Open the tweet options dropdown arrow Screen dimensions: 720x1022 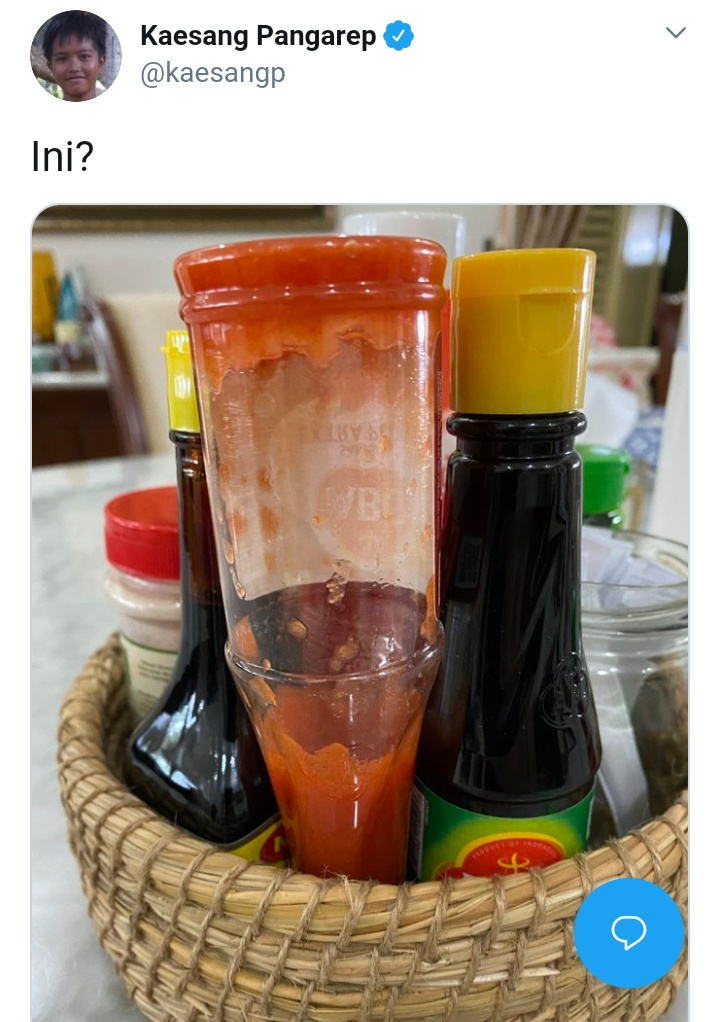coord(676,33)
